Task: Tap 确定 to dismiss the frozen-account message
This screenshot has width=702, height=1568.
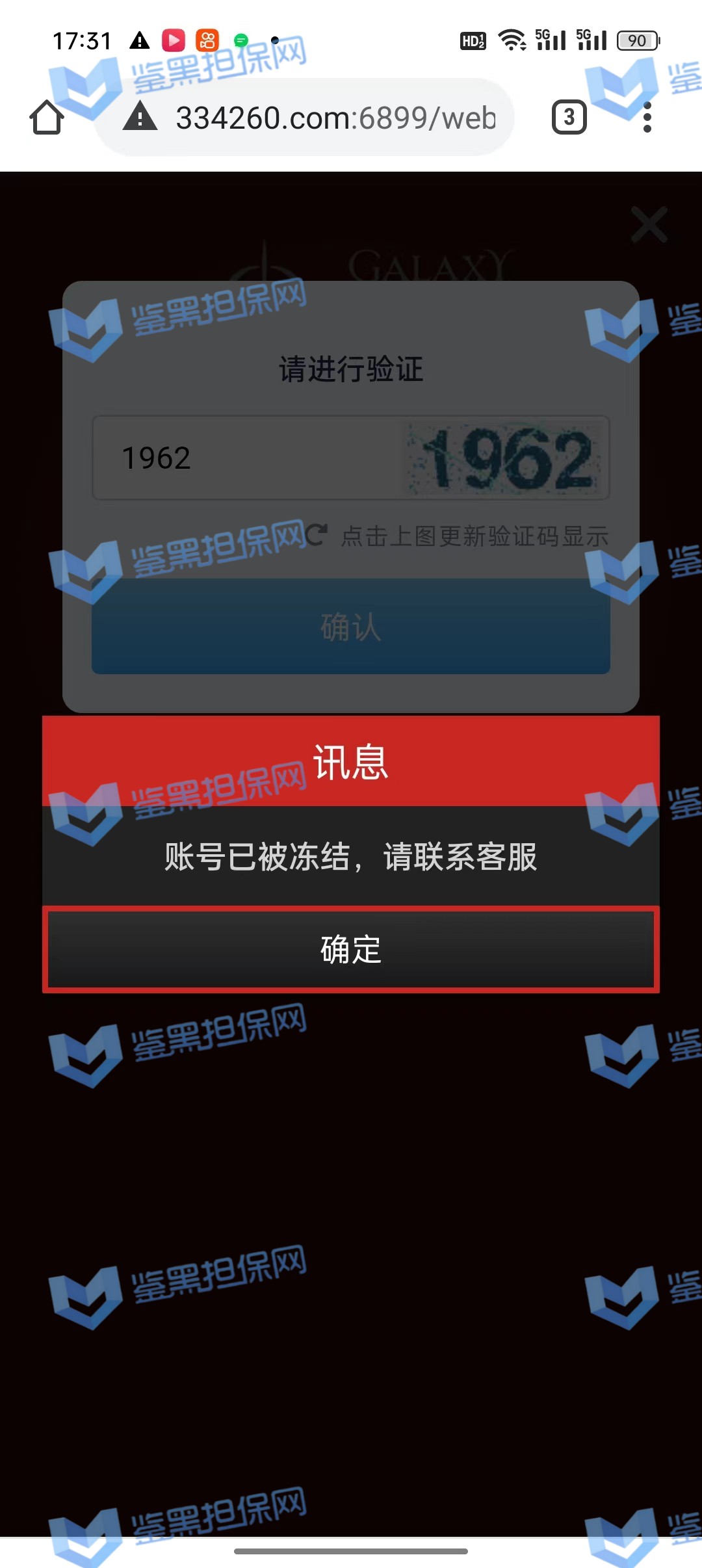Action: point(351,949)
